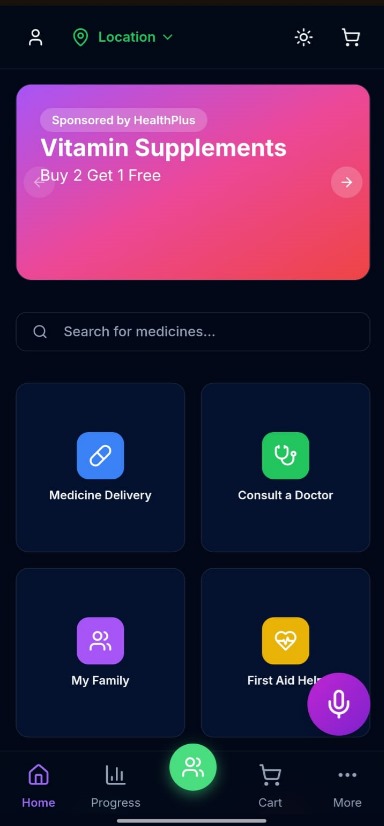Tap the green family center button

coord(193,767)
